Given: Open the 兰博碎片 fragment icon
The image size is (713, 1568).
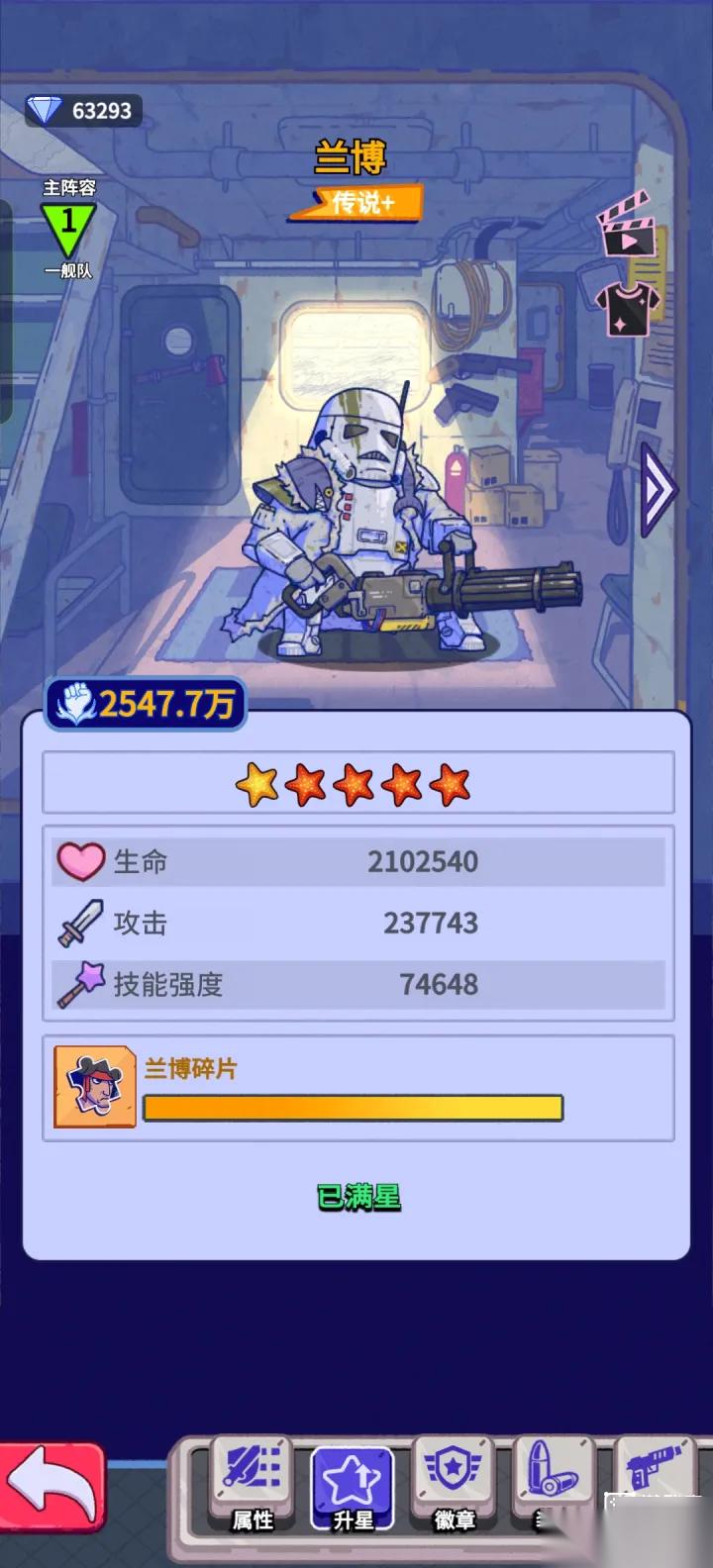Looking at the screenshot, I should pos(95,1086).
